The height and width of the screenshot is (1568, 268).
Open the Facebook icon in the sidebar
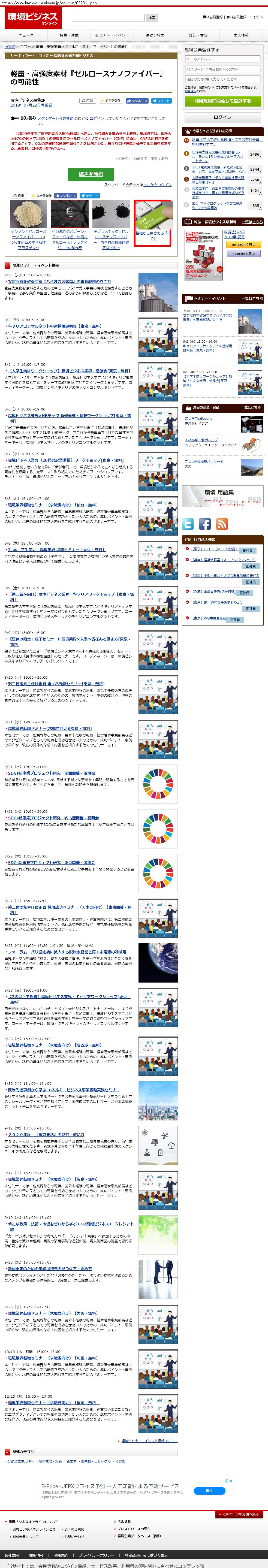(205, 524)
